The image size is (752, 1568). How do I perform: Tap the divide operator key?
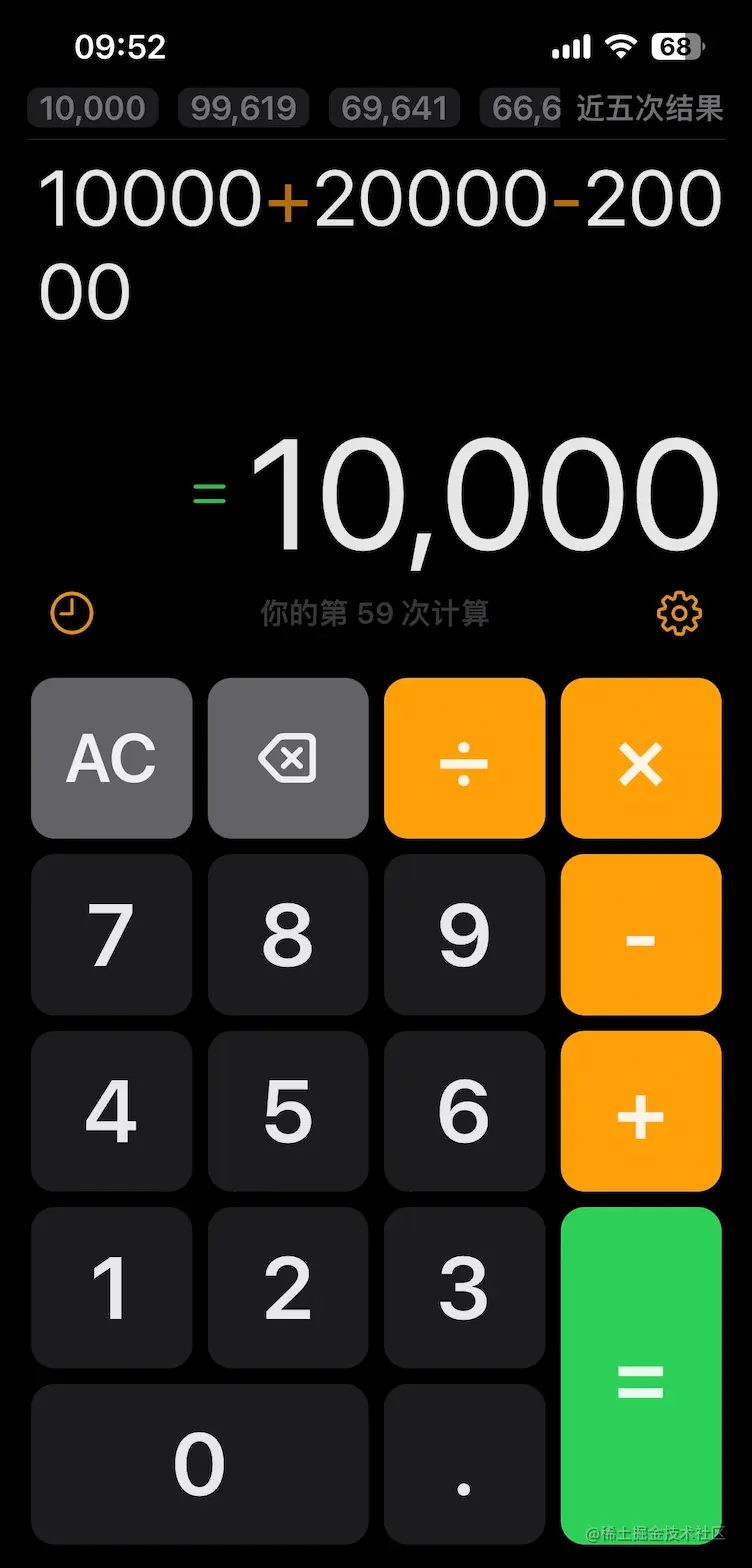(464, 758)
